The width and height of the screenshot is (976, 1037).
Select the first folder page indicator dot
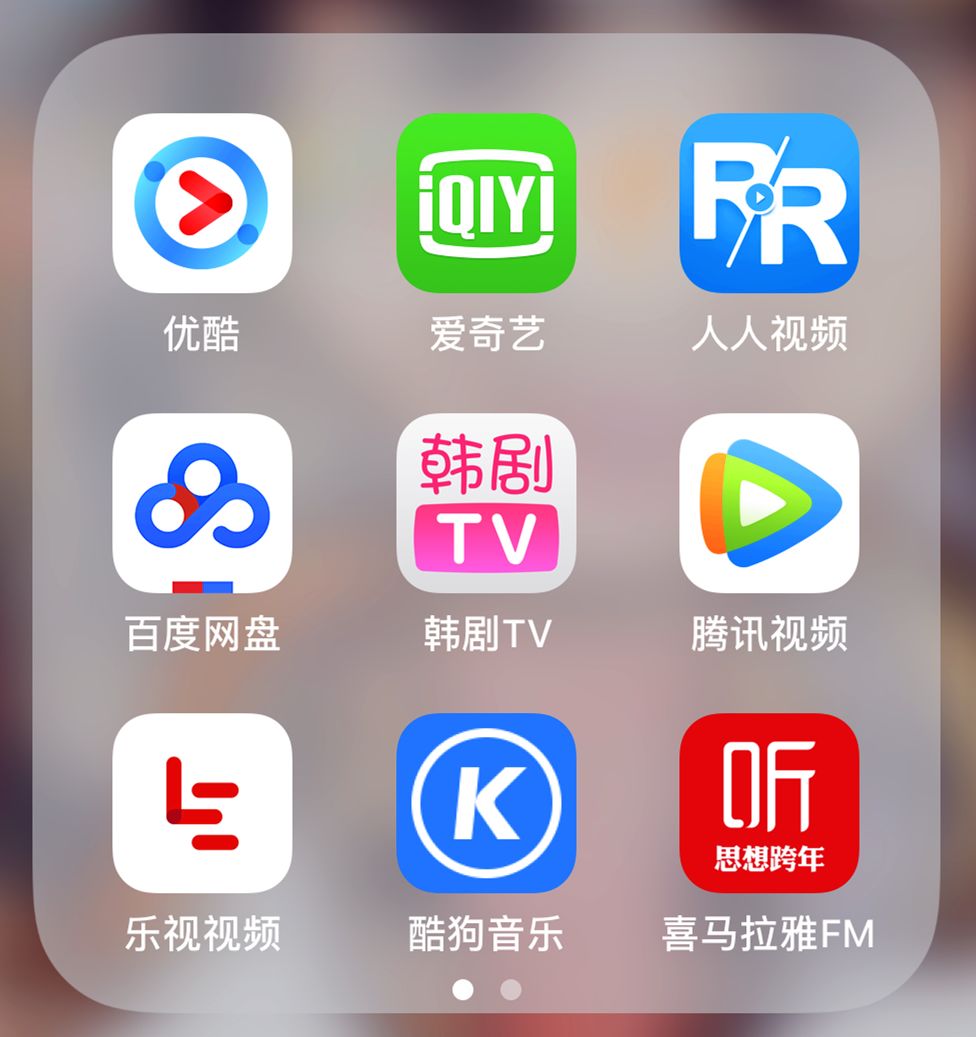tap(463, 991)
